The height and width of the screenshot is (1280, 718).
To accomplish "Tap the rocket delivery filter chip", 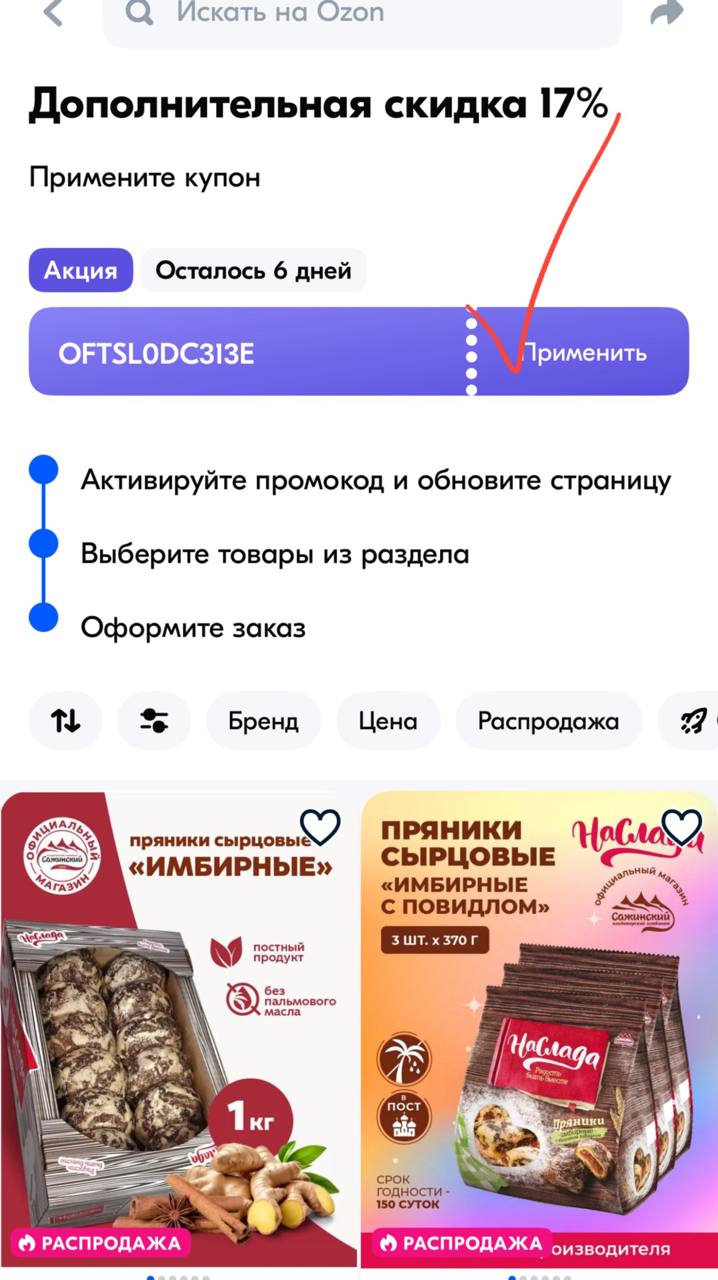I will 688,721.
